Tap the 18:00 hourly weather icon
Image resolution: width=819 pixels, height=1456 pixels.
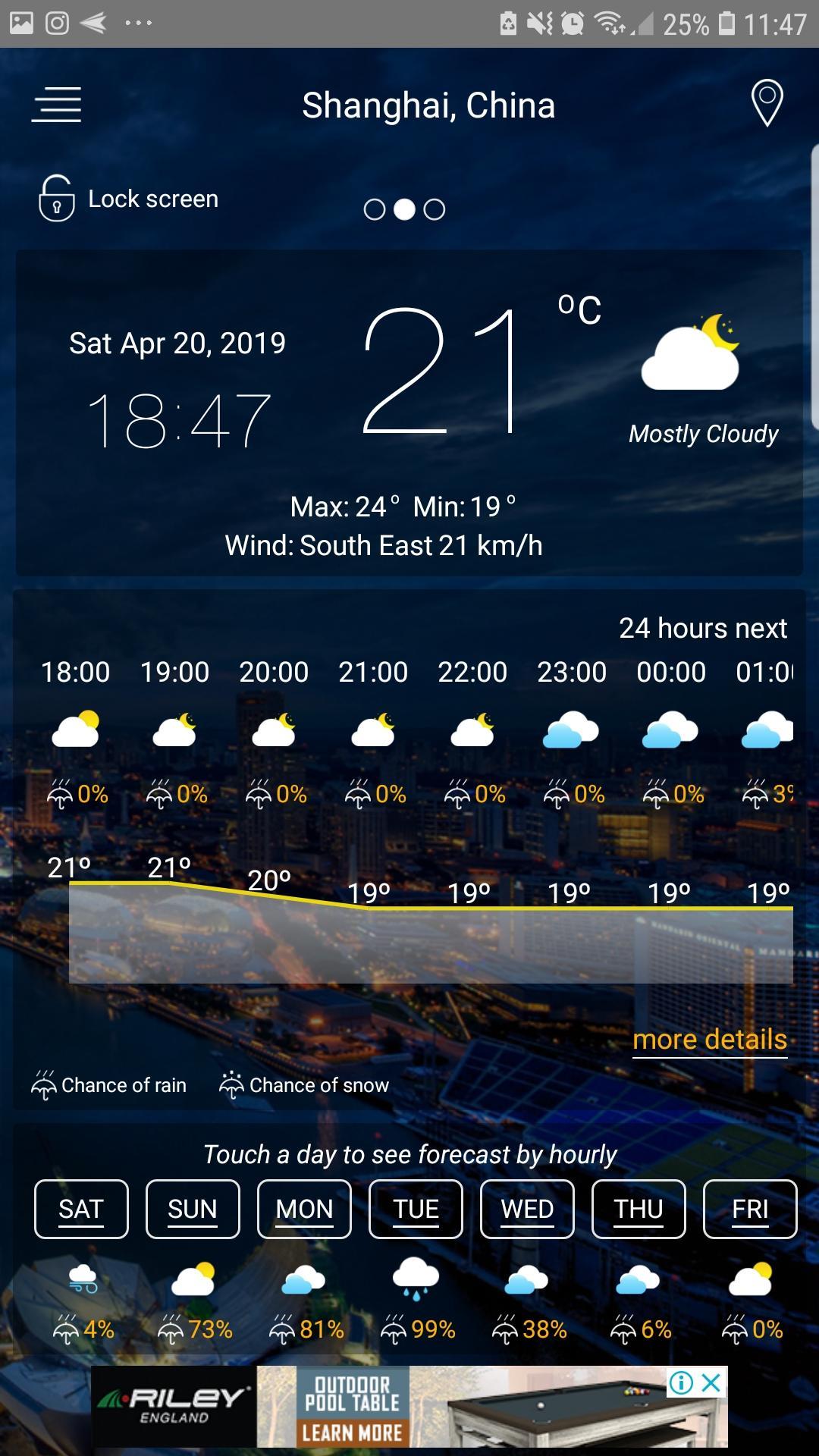76,728
